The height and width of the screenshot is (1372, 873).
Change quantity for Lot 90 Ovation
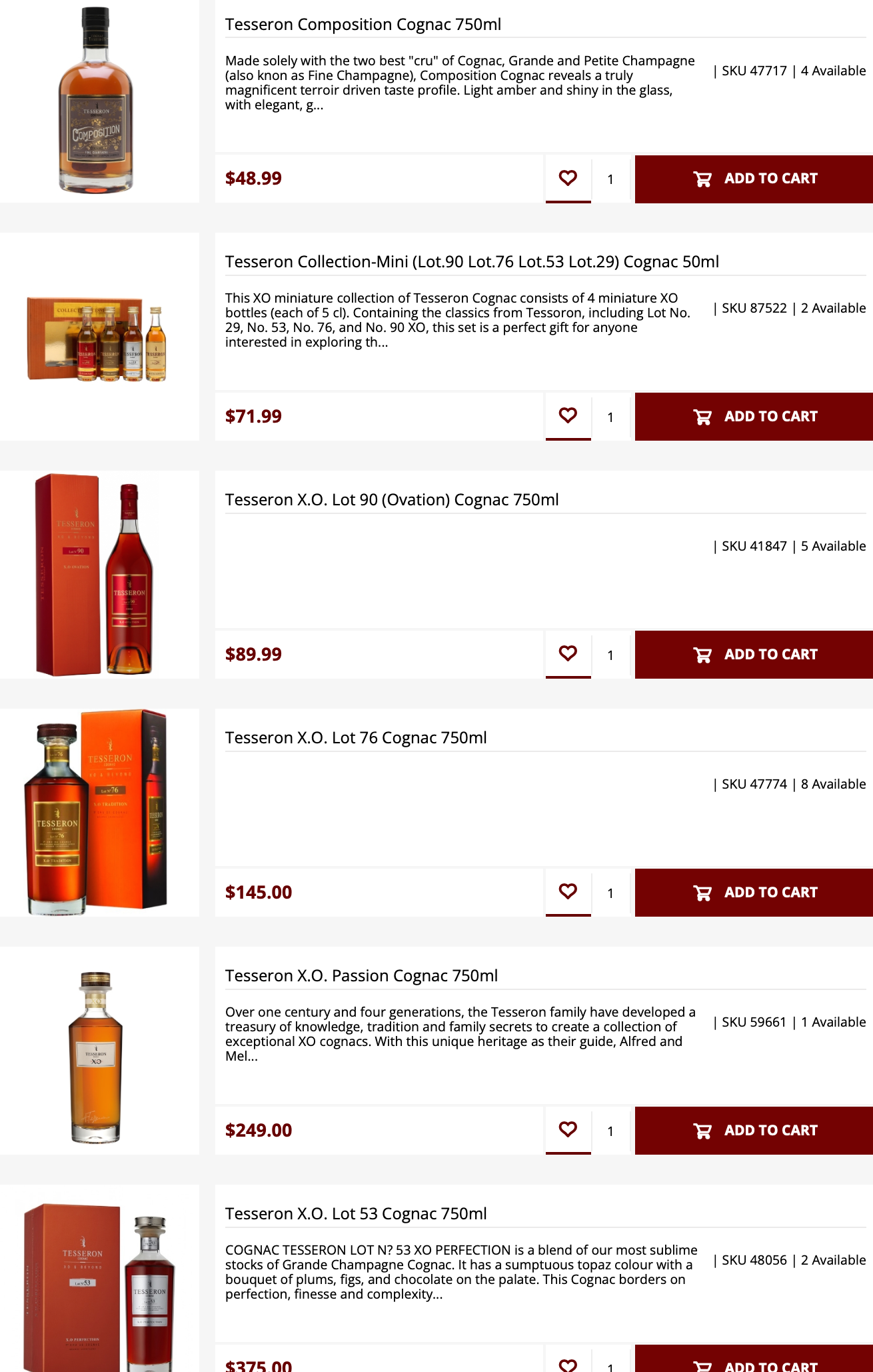click(x=610, y=655)
